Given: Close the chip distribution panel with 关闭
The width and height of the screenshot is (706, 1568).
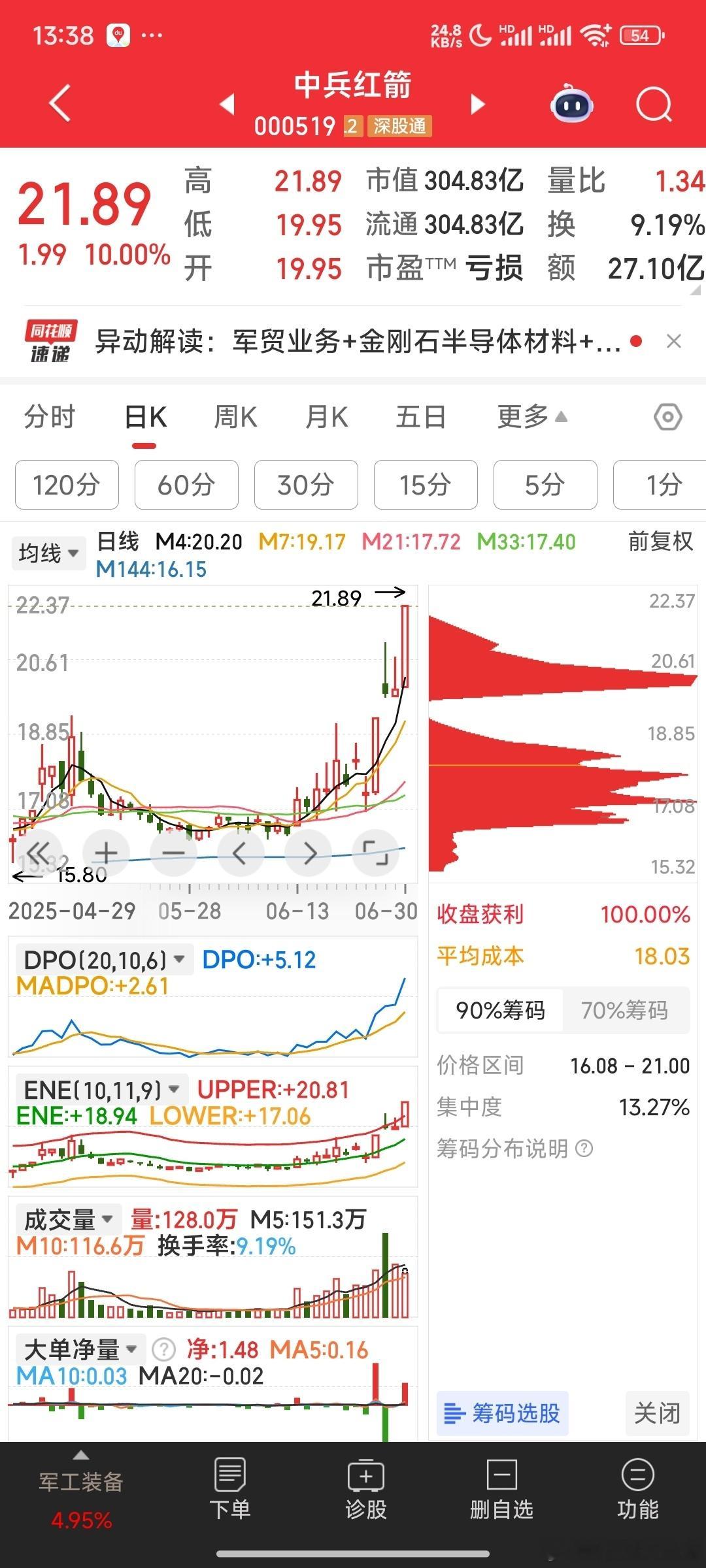Looking at the screenshot, I should pos(658,1413).
